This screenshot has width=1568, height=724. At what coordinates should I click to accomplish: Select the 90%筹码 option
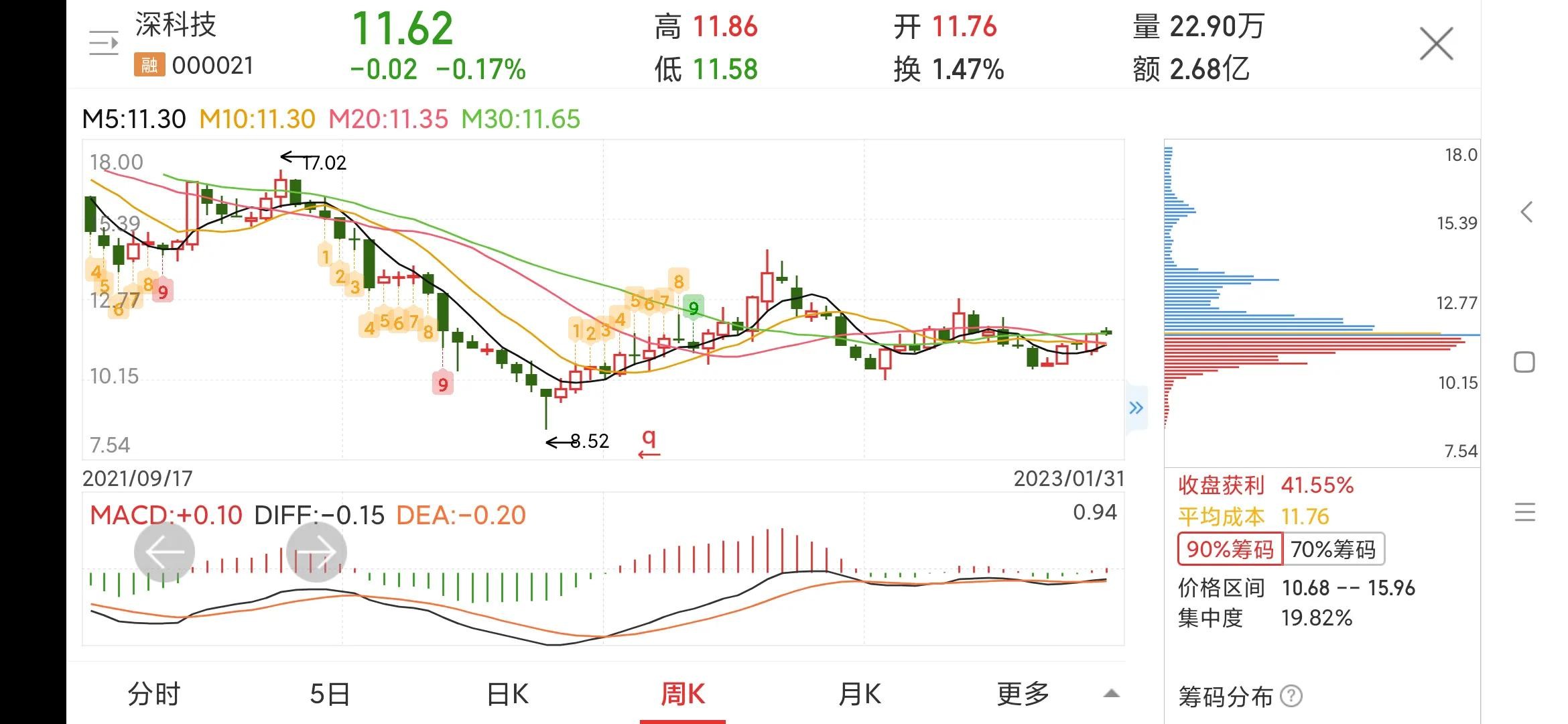1230,550
